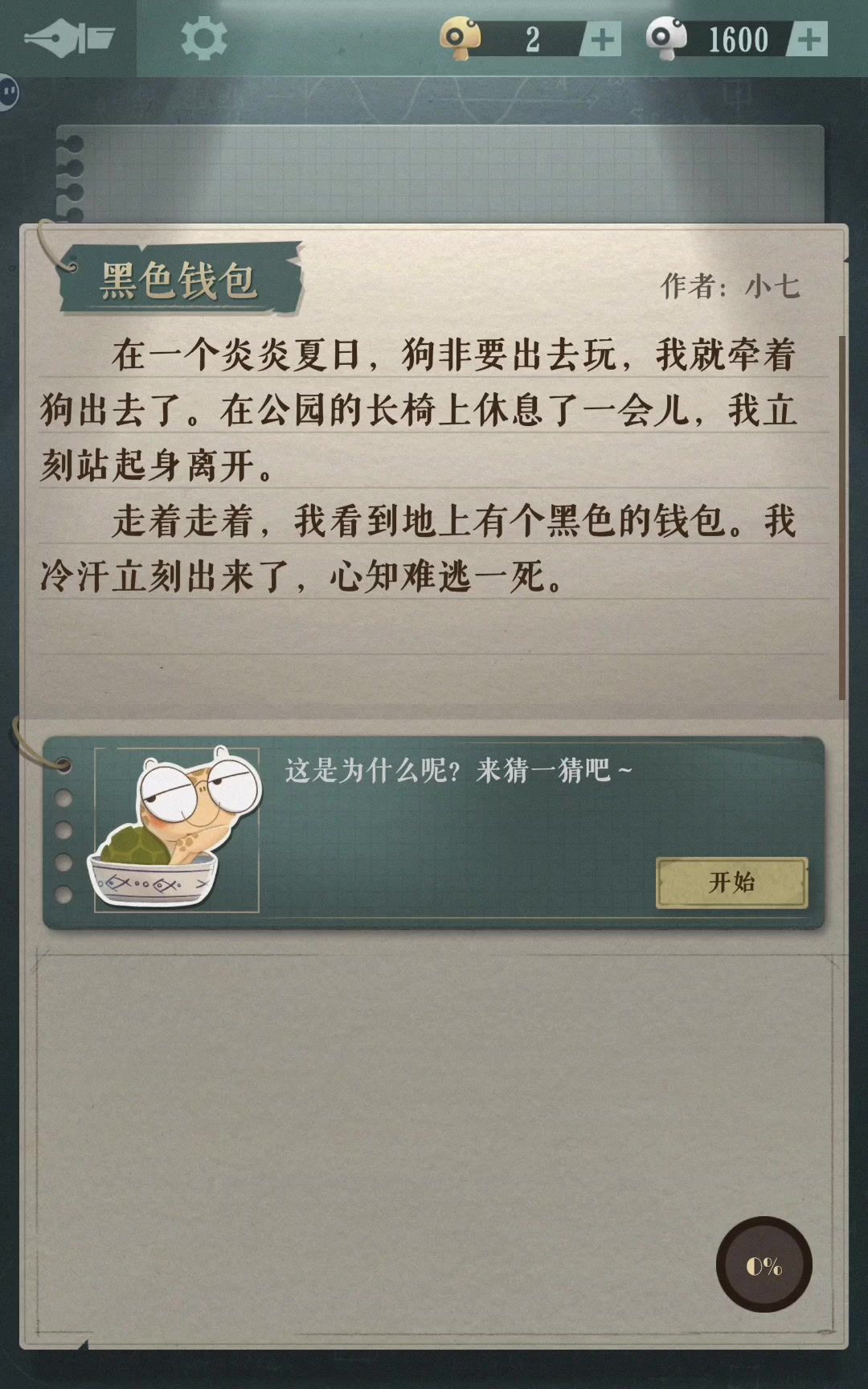Open the settings gear
Viewport: 868px width, 1389px height.
tap(203, 39)
